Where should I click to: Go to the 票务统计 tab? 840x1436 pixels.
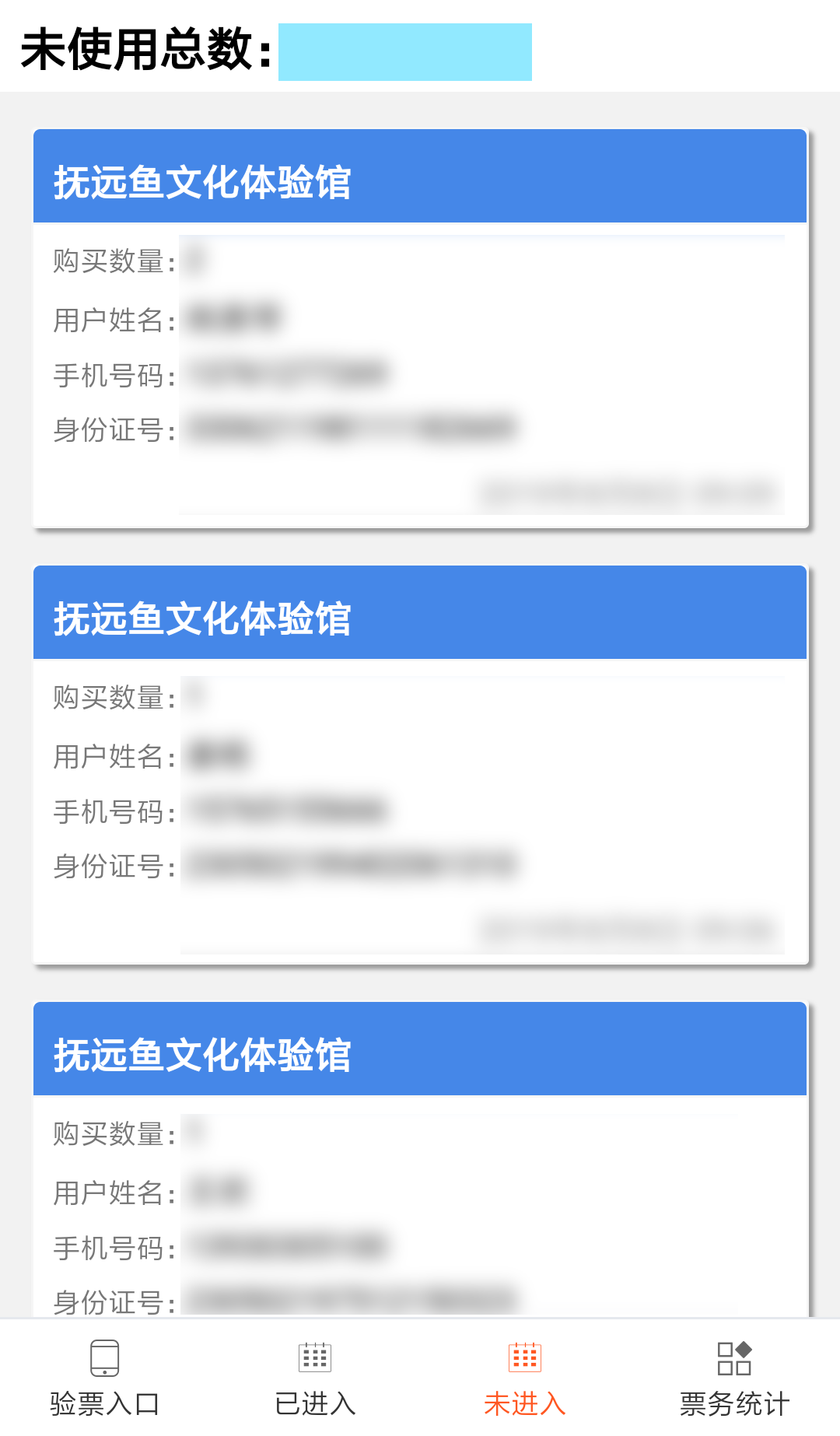click(735, 1378)
